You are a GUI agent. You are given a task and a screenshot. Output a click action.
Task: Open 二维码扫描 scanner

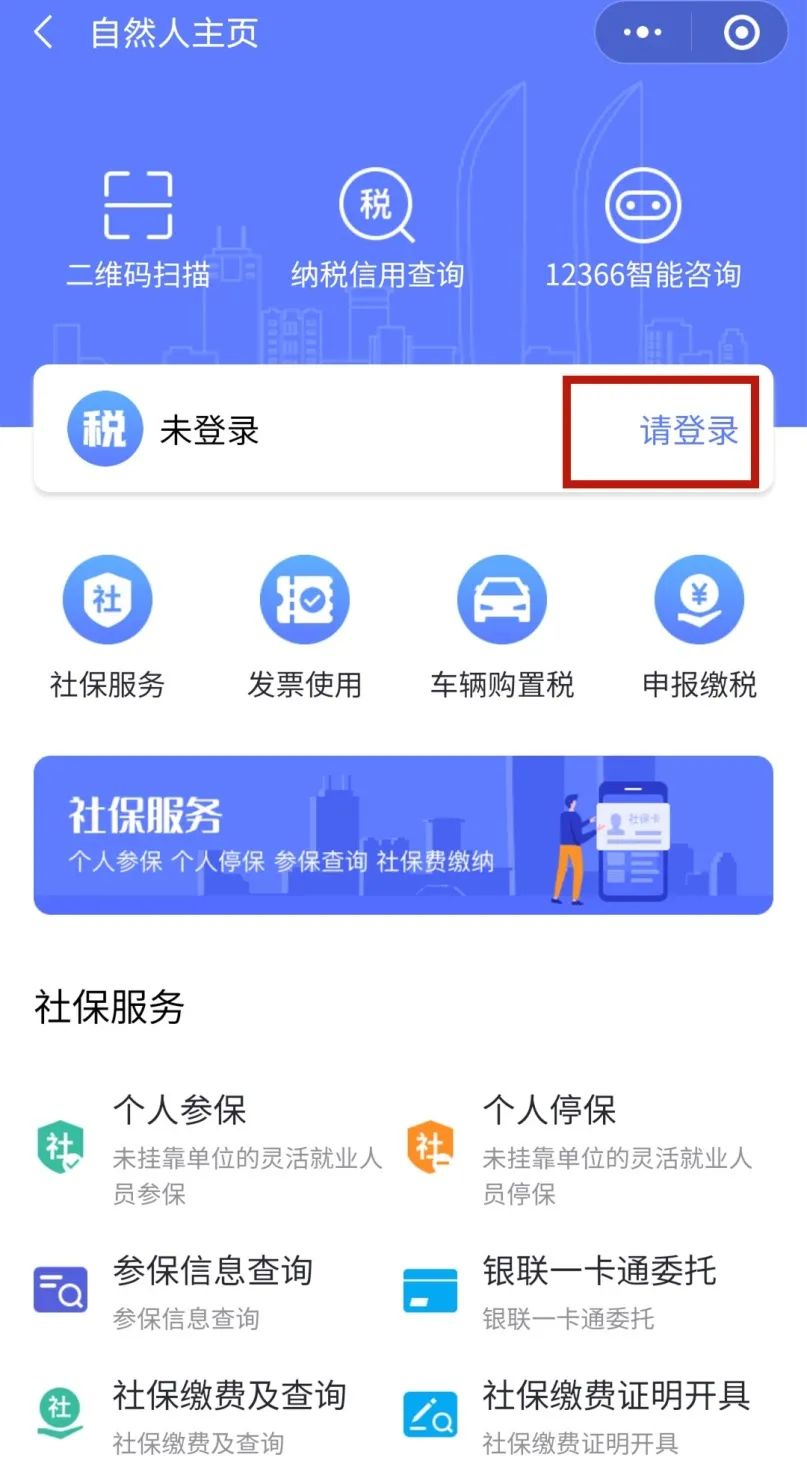pyautogui.click(x=138, y=230)
